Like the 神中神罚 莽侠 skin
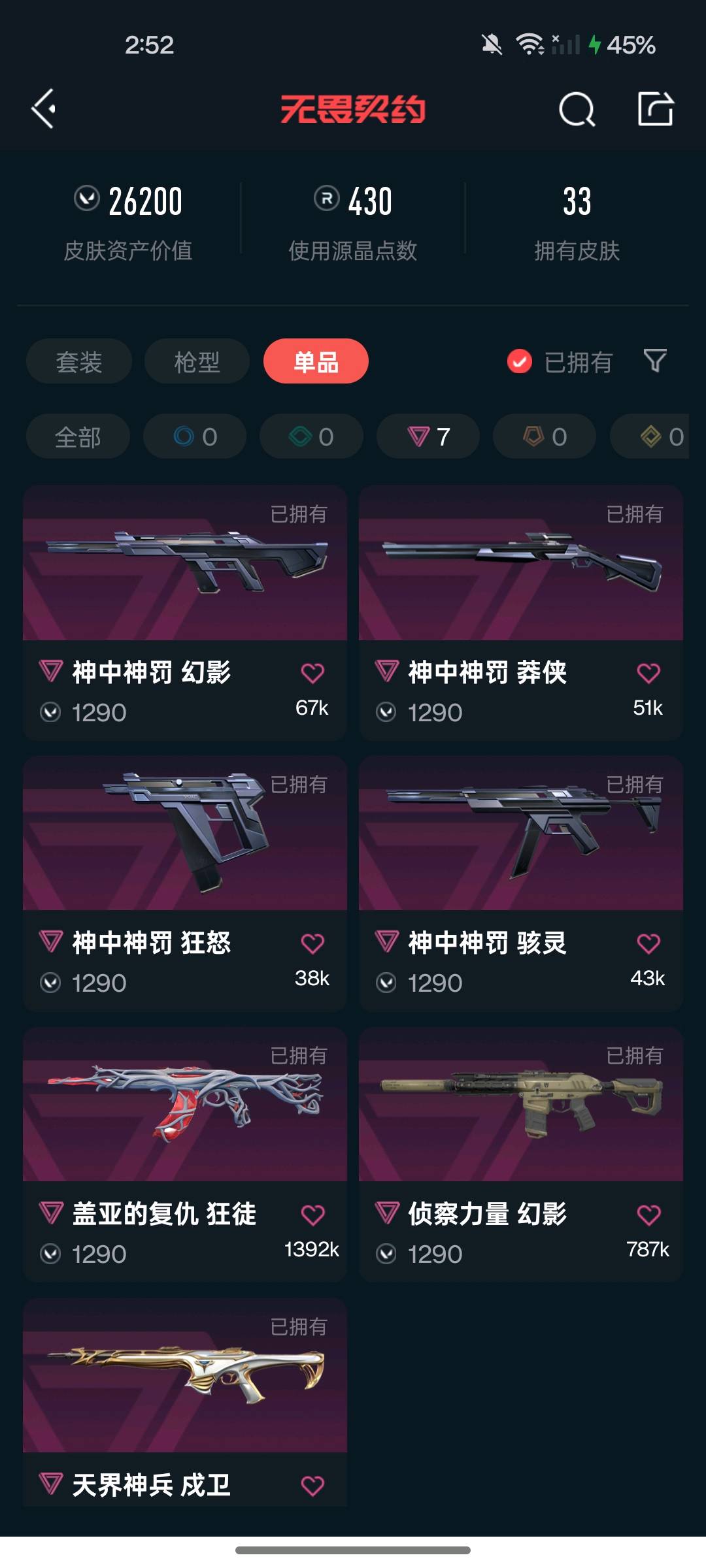This screenshot has height=1568, width=706. (x=648, y=673)
